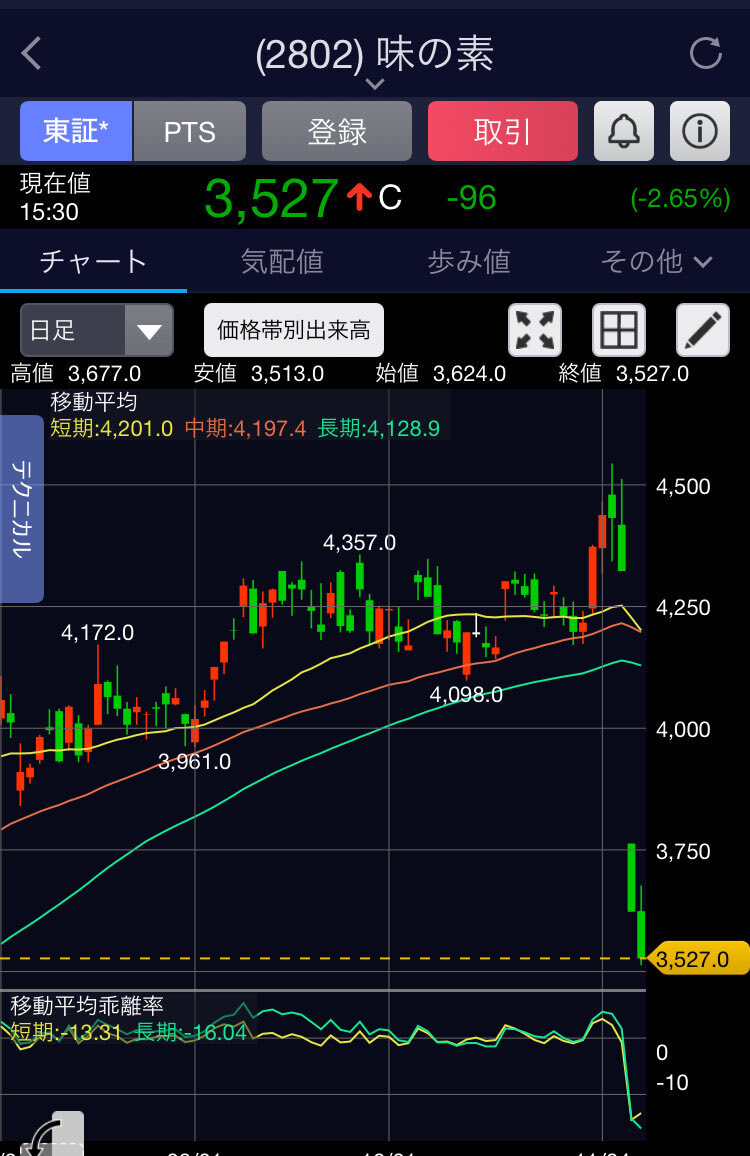Open the chart grid layout option
This screenshot has height=1156, width=750.
coord(619,330)
